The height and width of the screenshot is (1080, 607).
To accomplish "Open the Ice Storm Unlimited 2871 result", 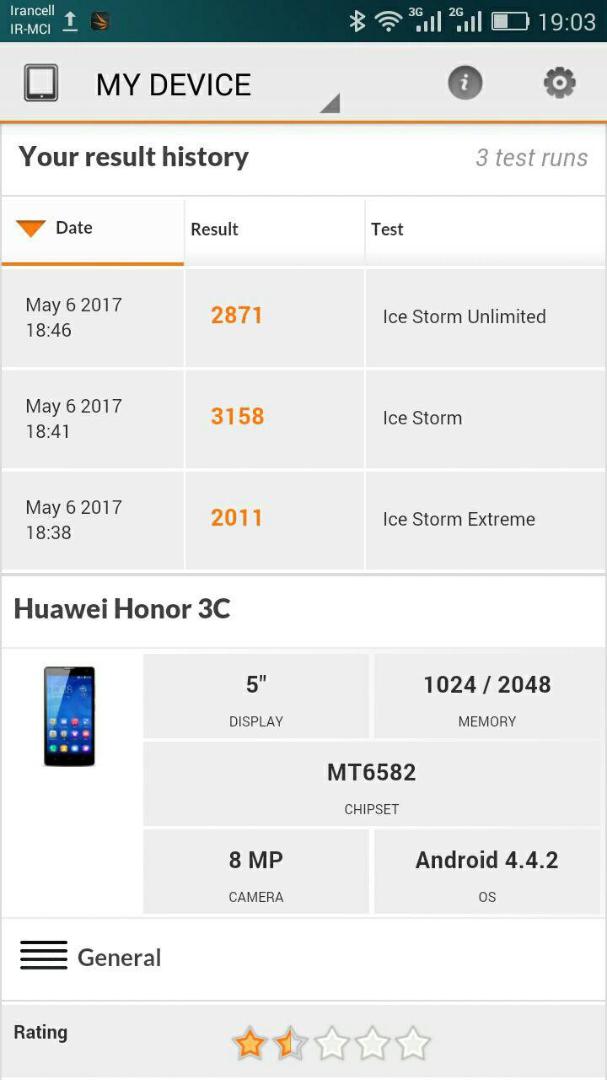I will pos(303,318).
